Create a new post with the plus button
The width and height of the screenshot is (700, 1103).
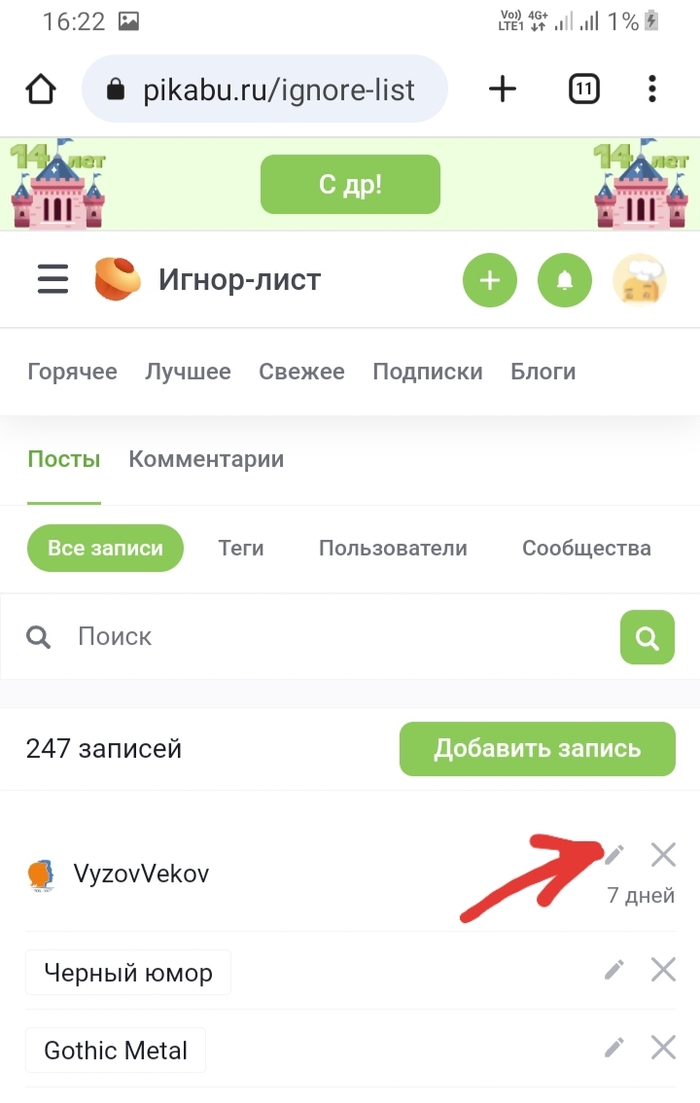489,280
